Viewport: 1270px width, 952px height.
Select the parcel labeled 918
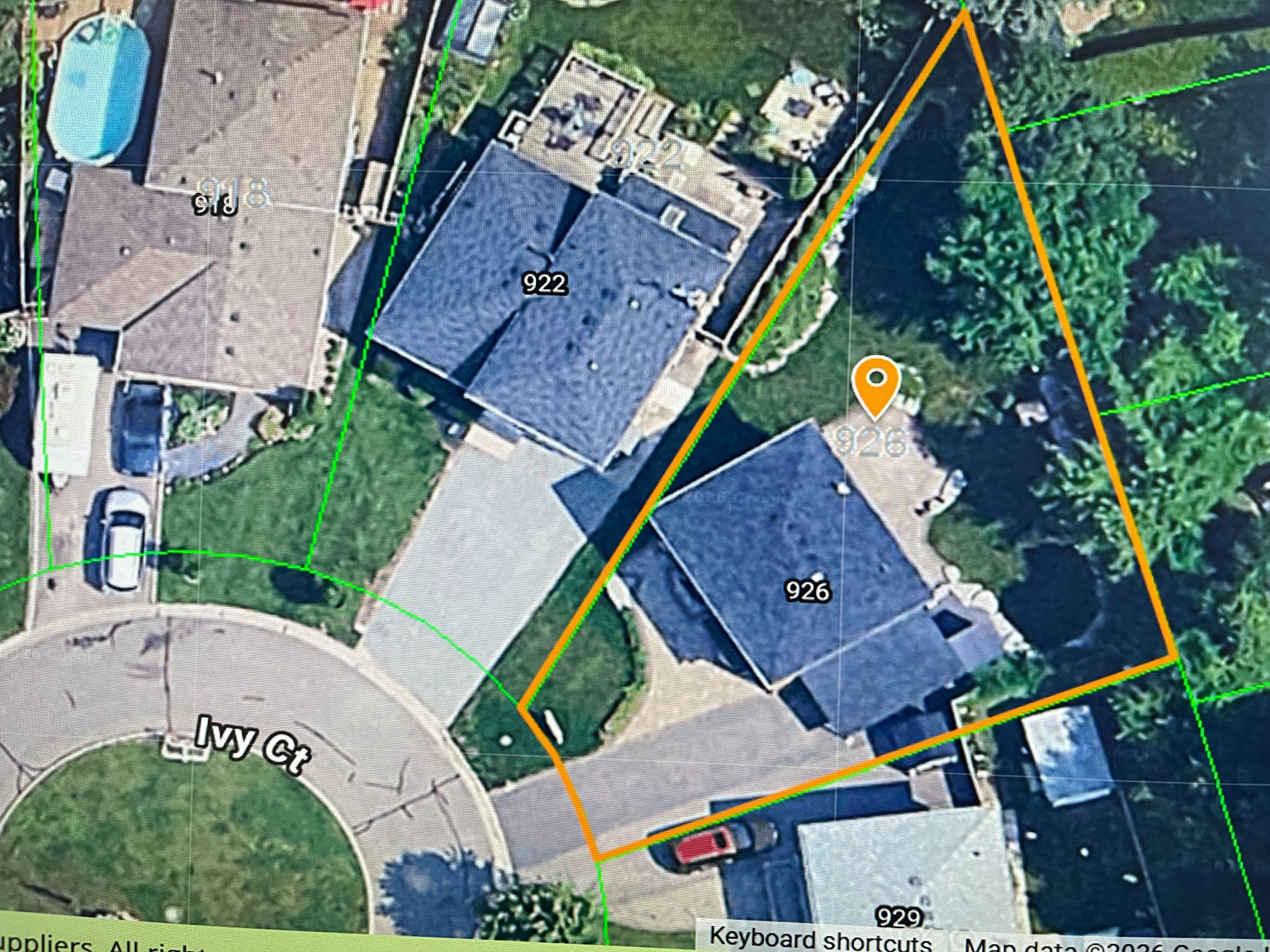216,204
